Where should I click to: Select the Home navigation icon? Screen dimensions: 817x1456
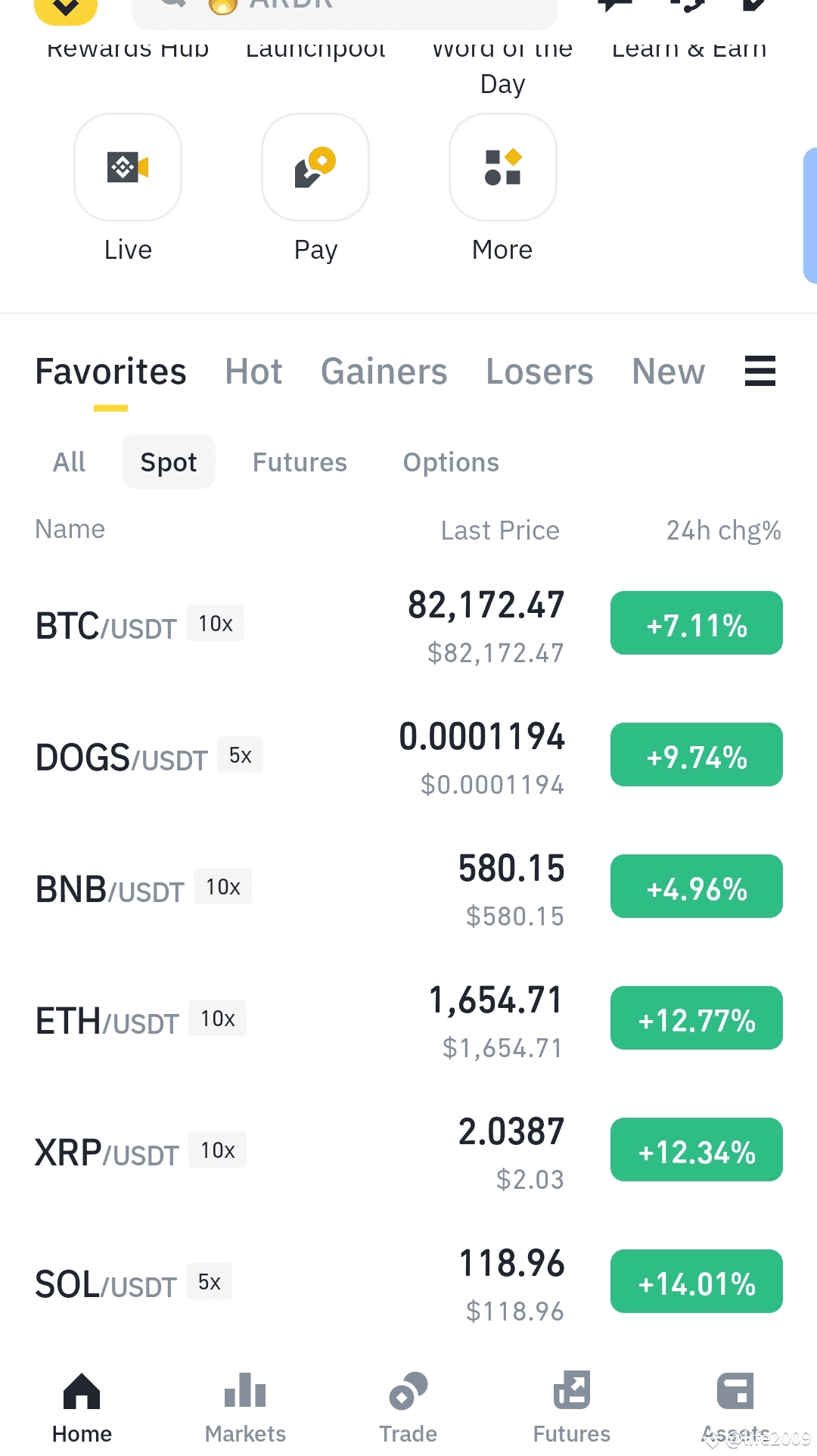pos(81,1404)
